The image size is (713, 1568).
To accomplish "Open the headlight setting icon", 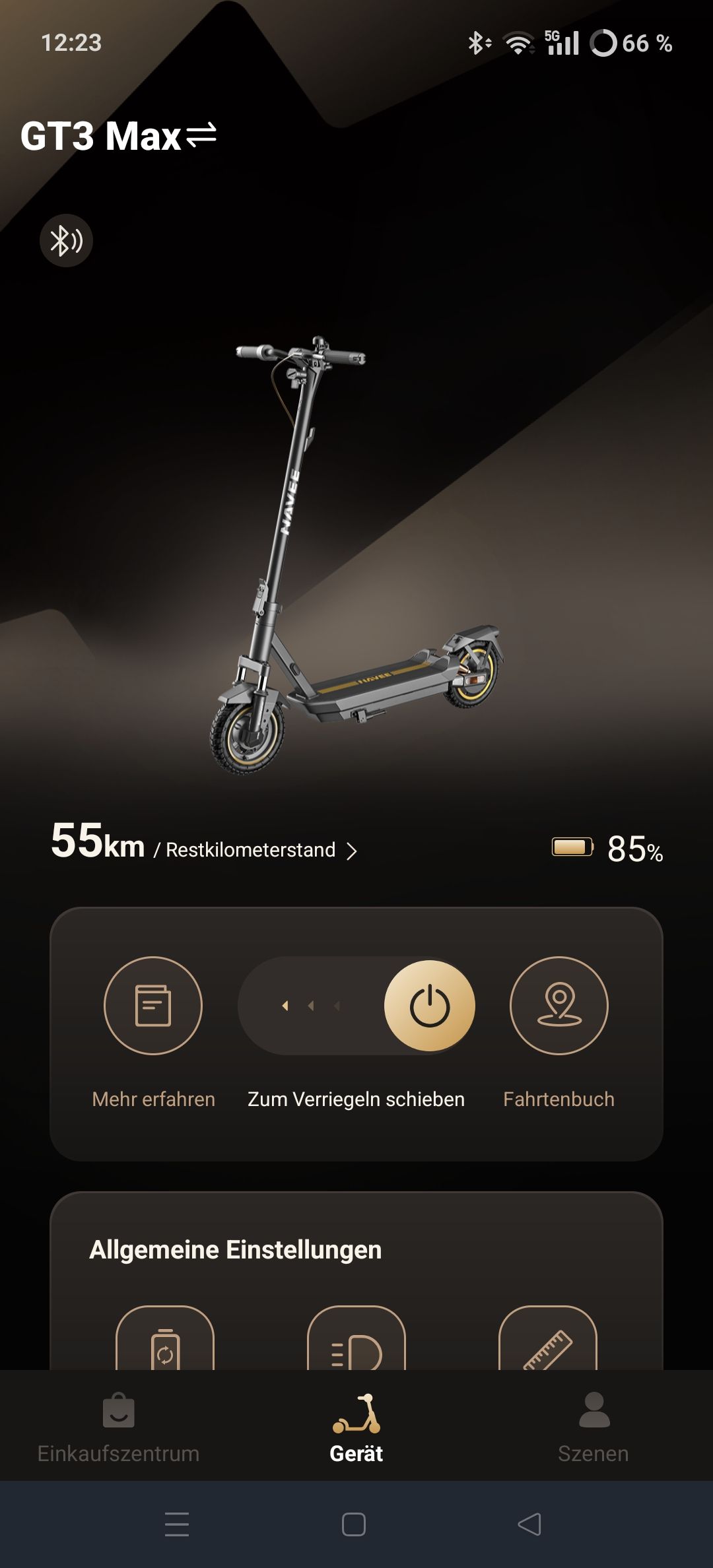I will (356, 1338).
